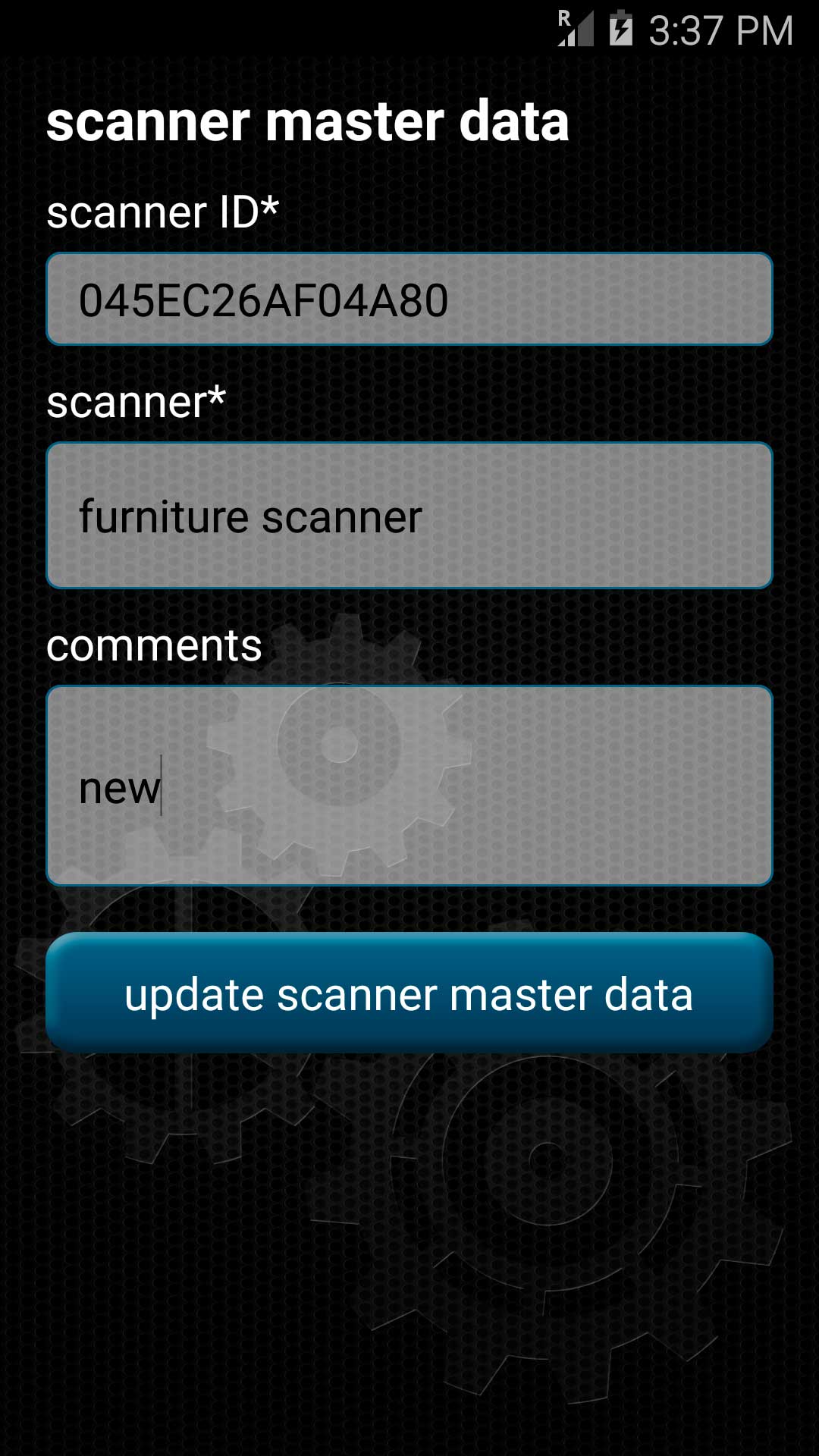
Task: Click the furniture scanner text value
Action: point(250,517)
